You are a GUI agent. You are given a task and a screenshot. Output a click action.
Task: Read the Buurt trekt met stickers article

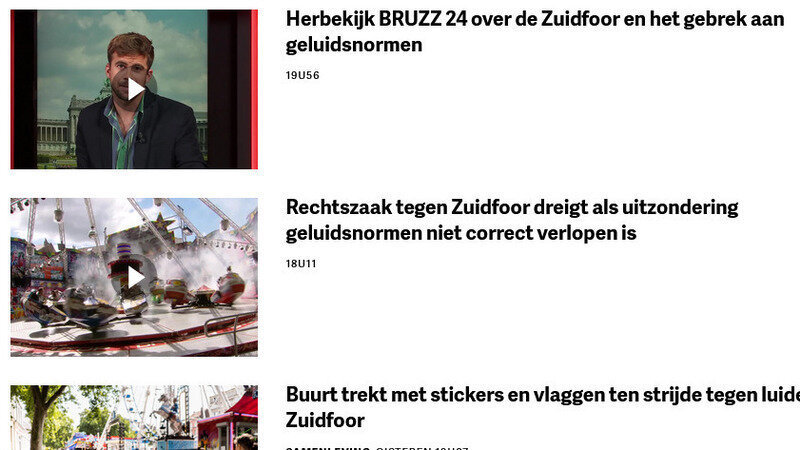coord(542,407)
